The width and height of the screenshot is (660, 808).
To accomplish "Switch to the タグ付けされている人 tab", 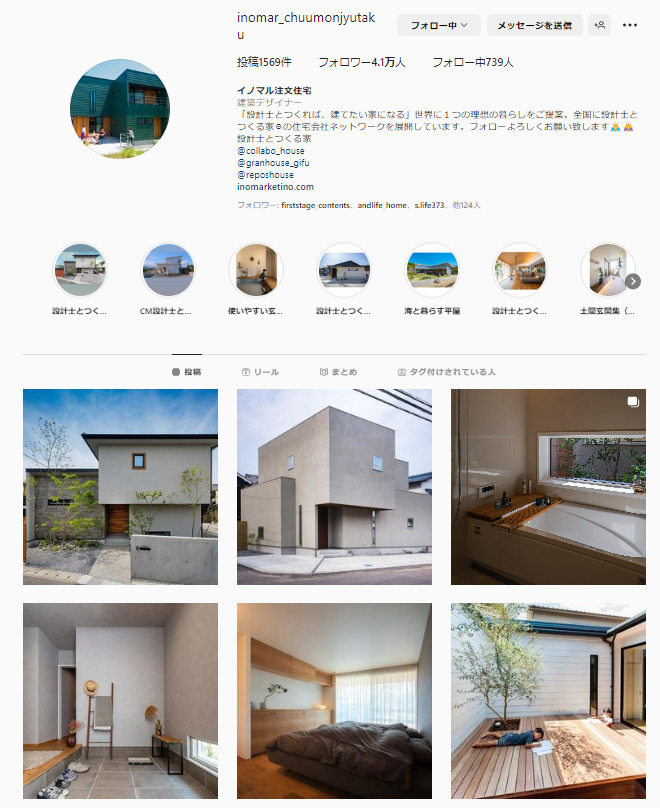I will coord(446,371).
